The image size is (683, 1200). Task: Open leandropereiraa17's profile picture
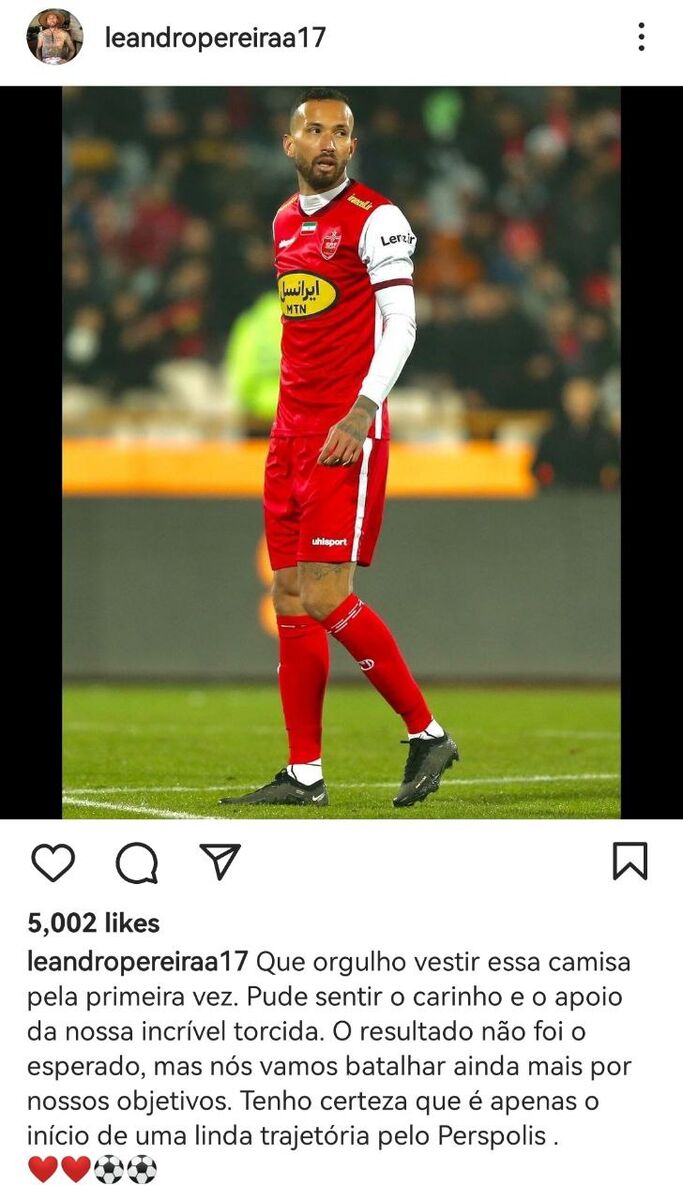pyautogui.click(x=54, y=37)
